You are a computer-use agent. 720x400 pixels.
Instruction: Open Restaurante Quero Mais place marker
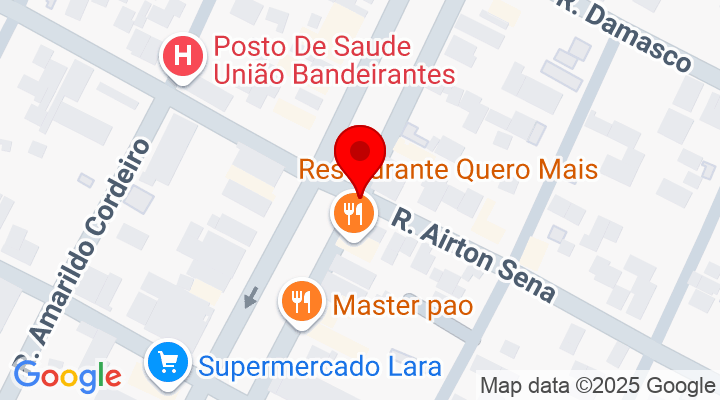click(353, 212)
